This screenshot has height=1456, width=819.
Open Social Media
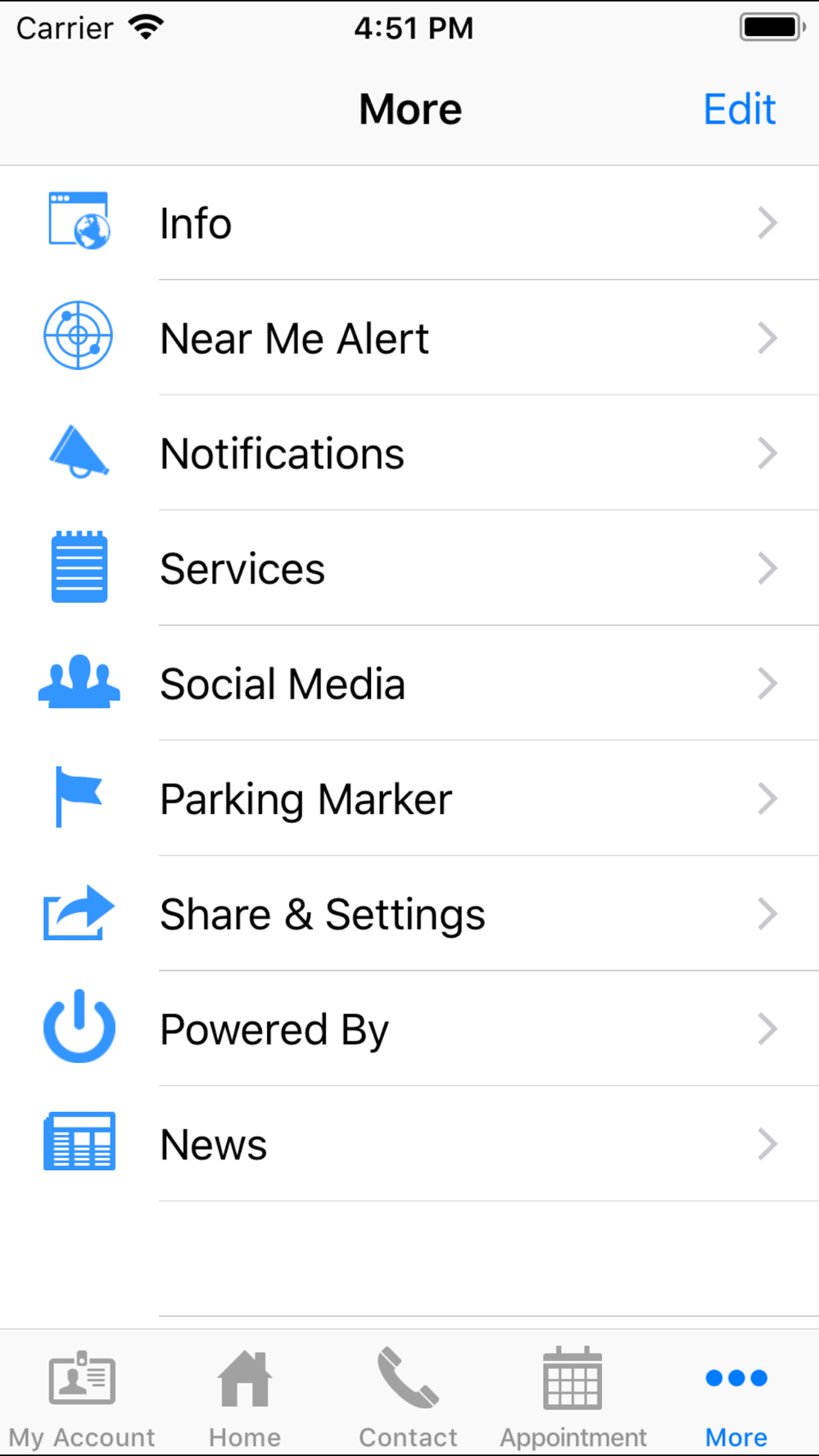409,684
